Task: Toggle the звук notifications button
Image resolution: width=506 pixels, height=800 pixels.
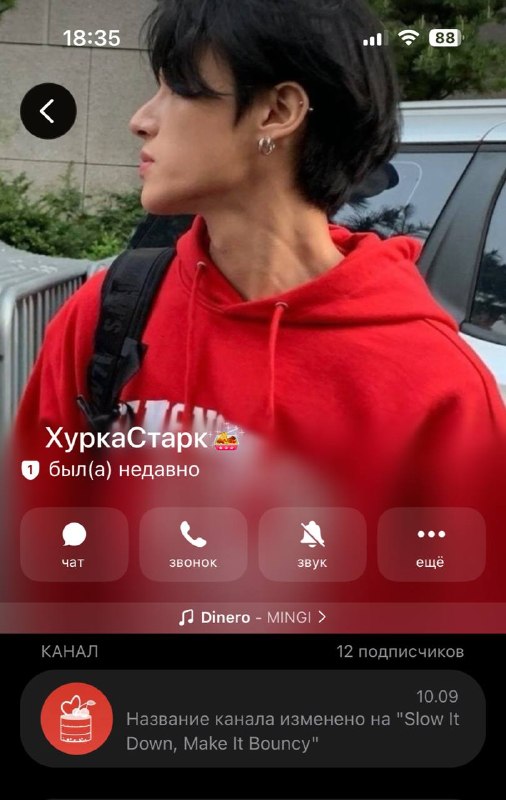Action: coord(312,544)
